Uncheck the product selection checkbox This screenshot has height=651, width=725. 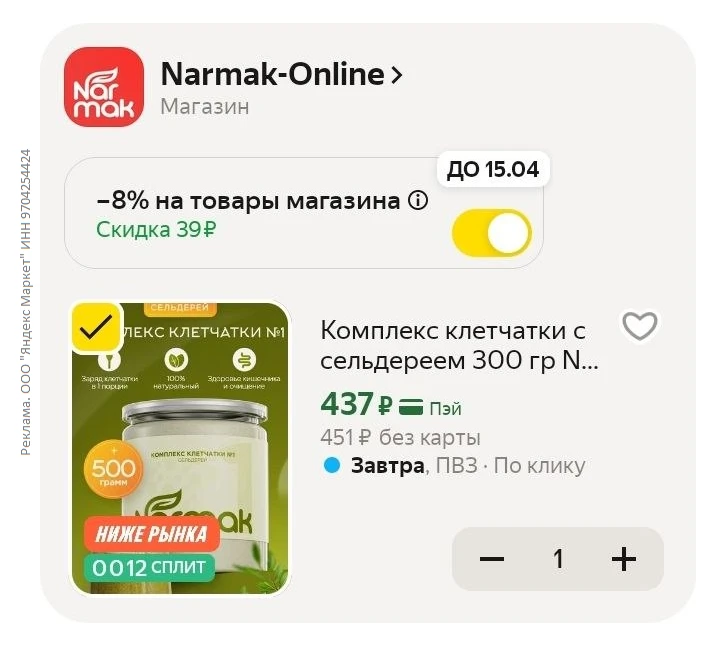(96, 328)
